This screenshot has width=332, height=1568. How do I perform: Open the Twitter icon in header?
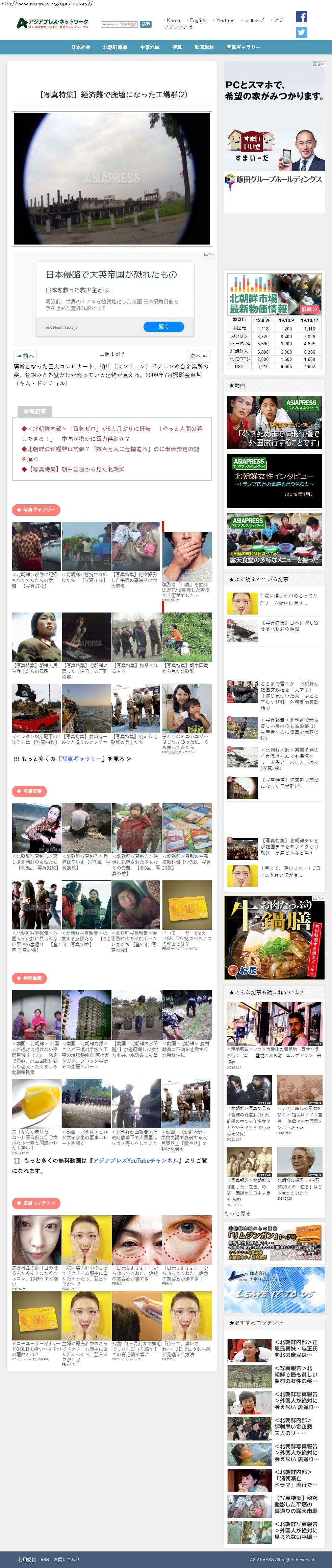301,32
